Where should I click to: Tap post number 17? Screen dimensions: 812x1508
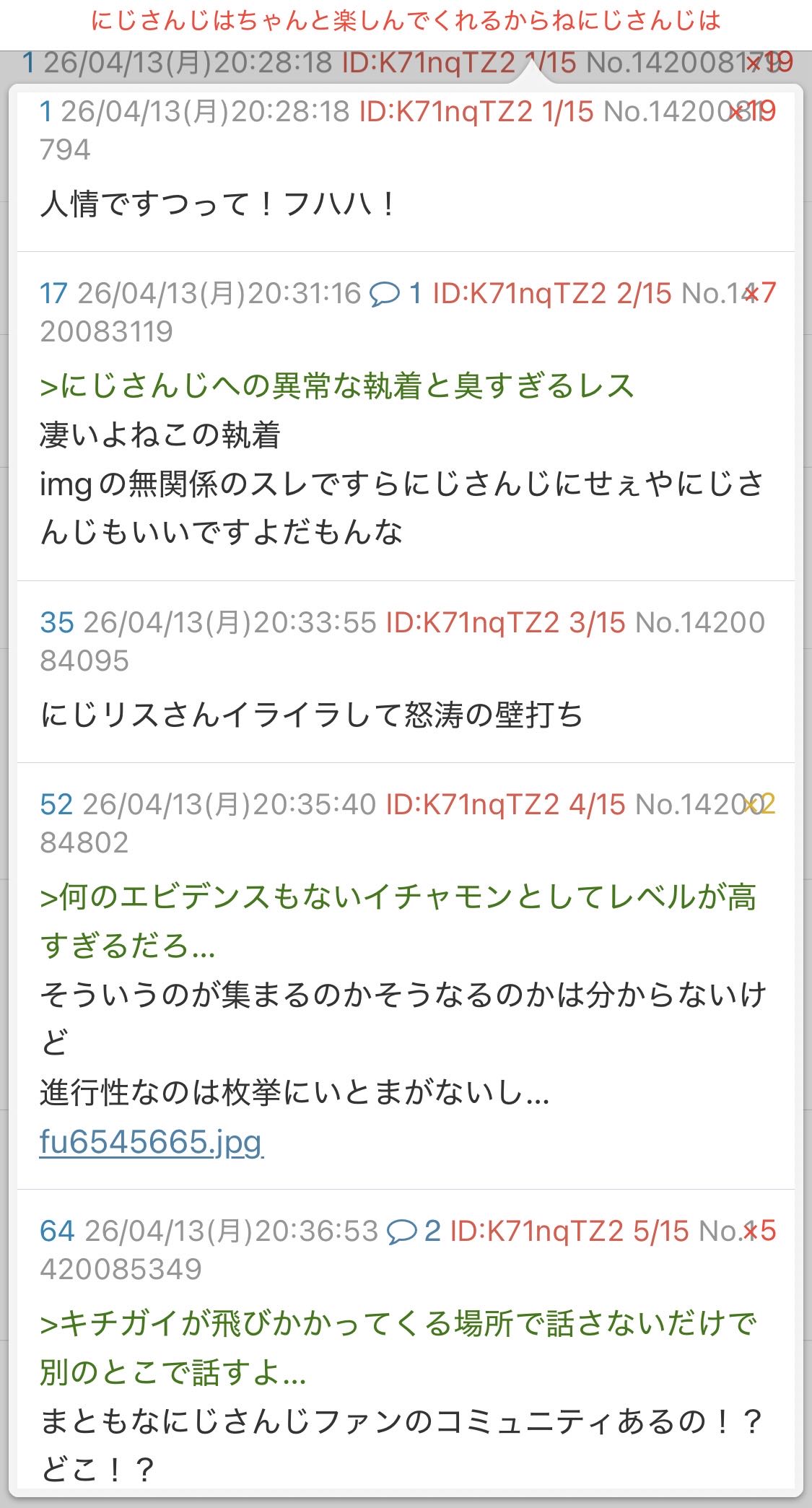(x=53, y=293)
